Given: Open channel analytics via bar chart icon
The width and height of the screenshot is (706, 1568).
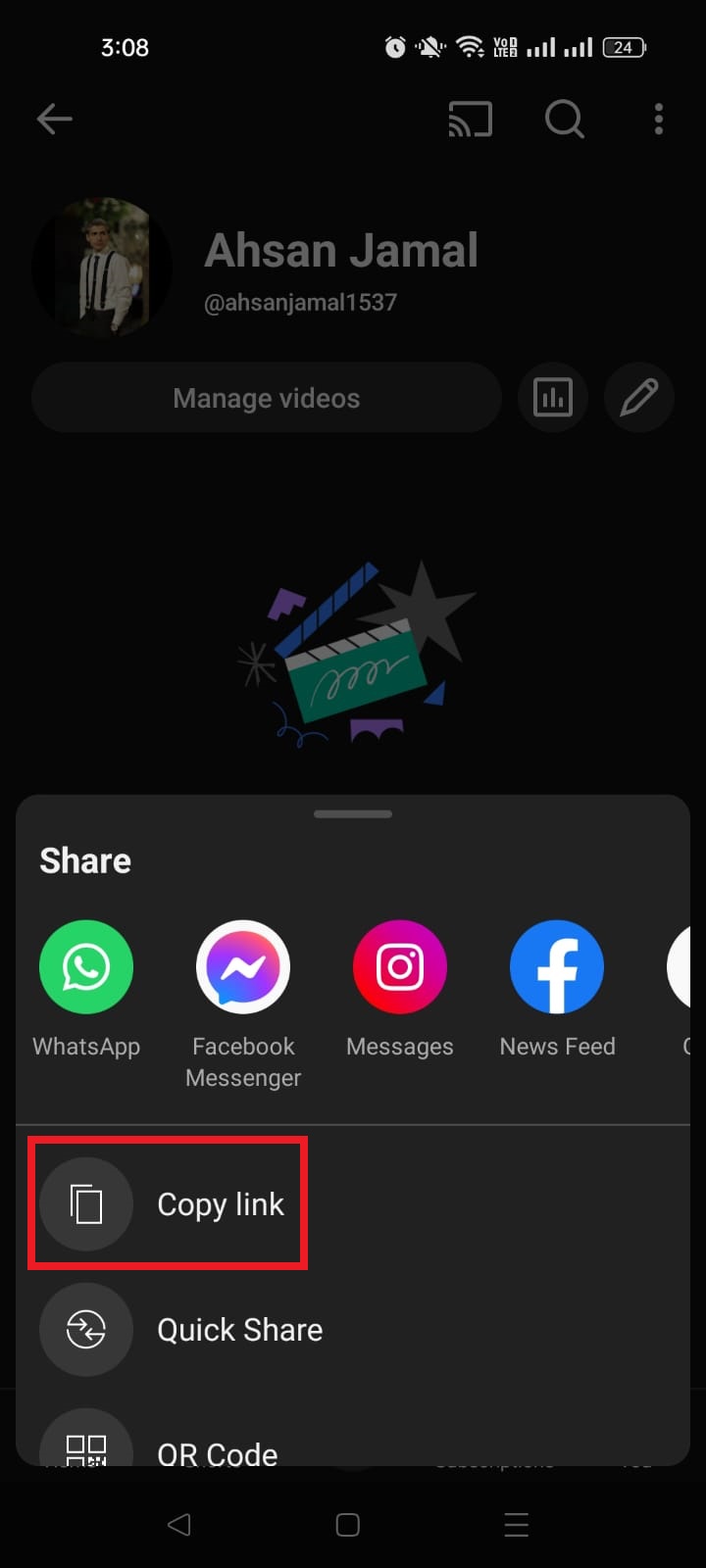Looking at the screenshot, I should click(553, 397).
